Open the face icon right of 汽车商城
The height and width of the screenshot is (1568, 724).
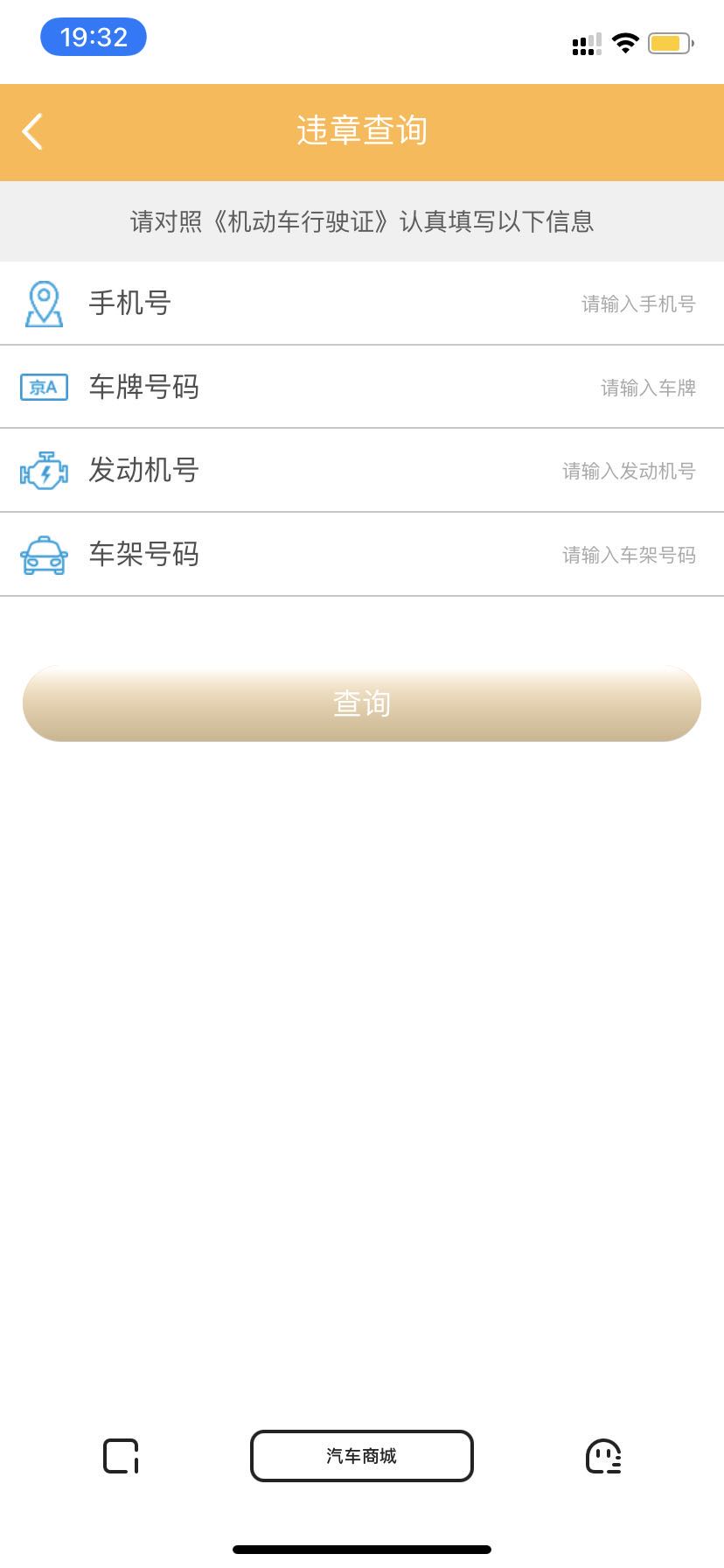(603, 1456)
